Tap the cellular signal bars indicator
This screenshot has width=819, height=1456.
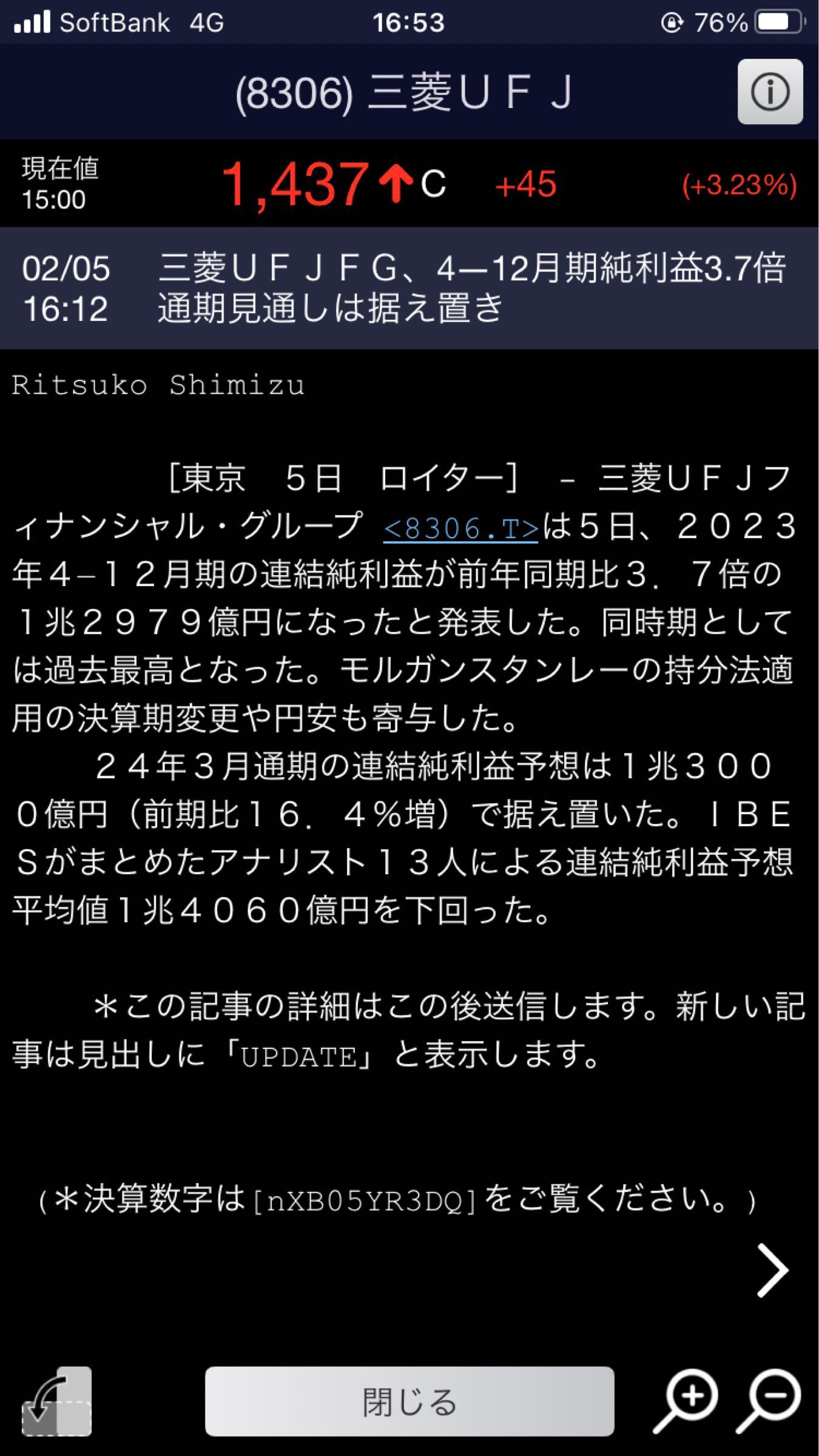coord(30,22)
